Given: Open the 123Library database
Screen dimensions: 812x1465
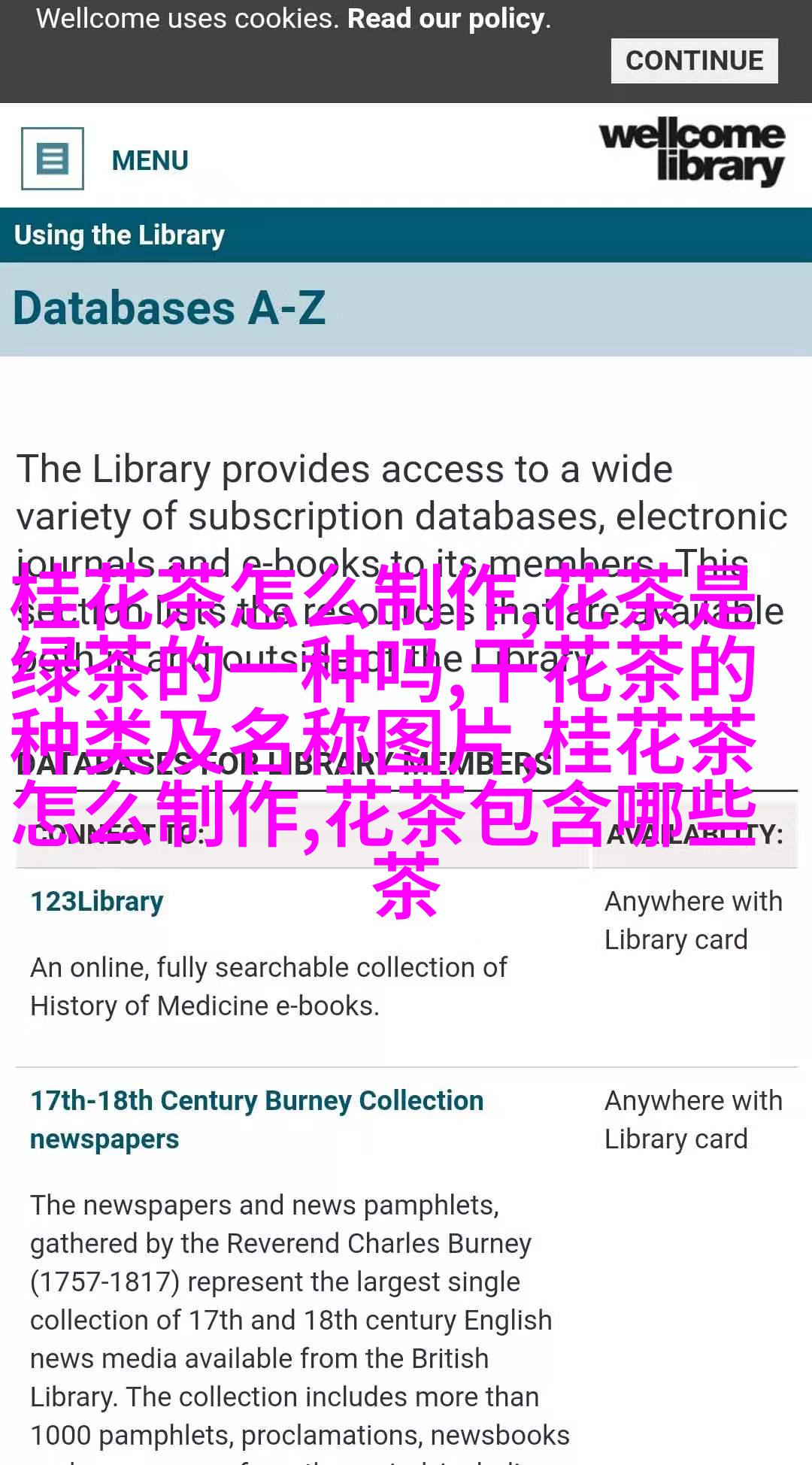Looking at the screenshot, I should [97, 901].
